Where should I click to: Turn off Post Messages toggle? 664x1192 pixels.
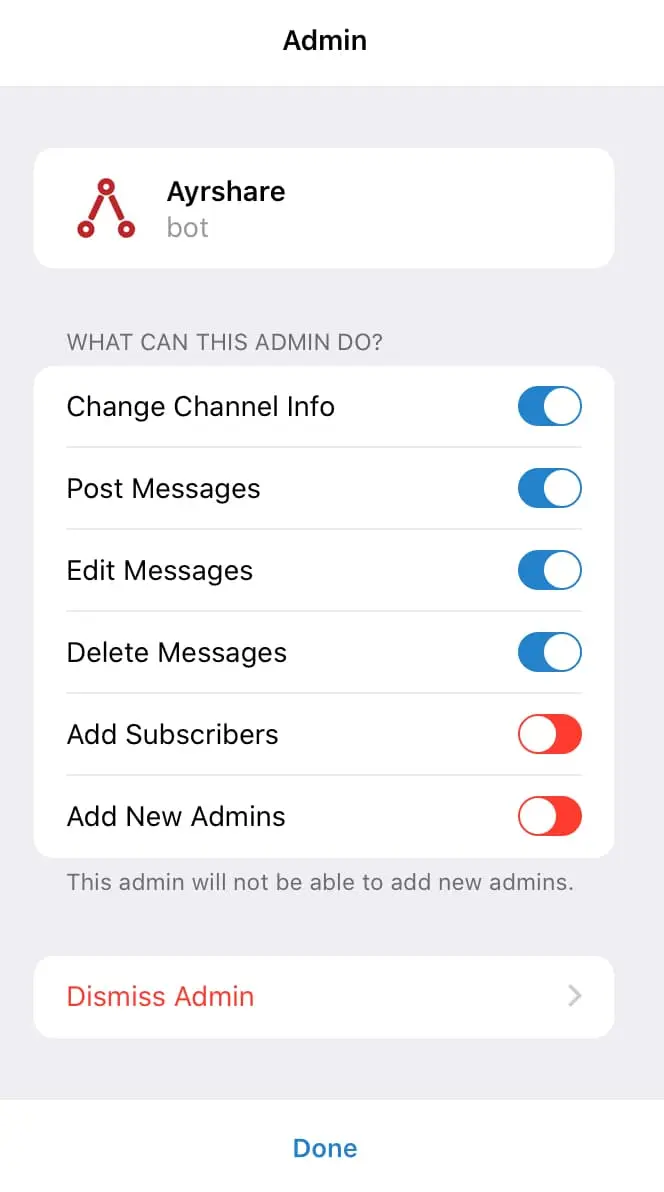click(x=549, y=489)
